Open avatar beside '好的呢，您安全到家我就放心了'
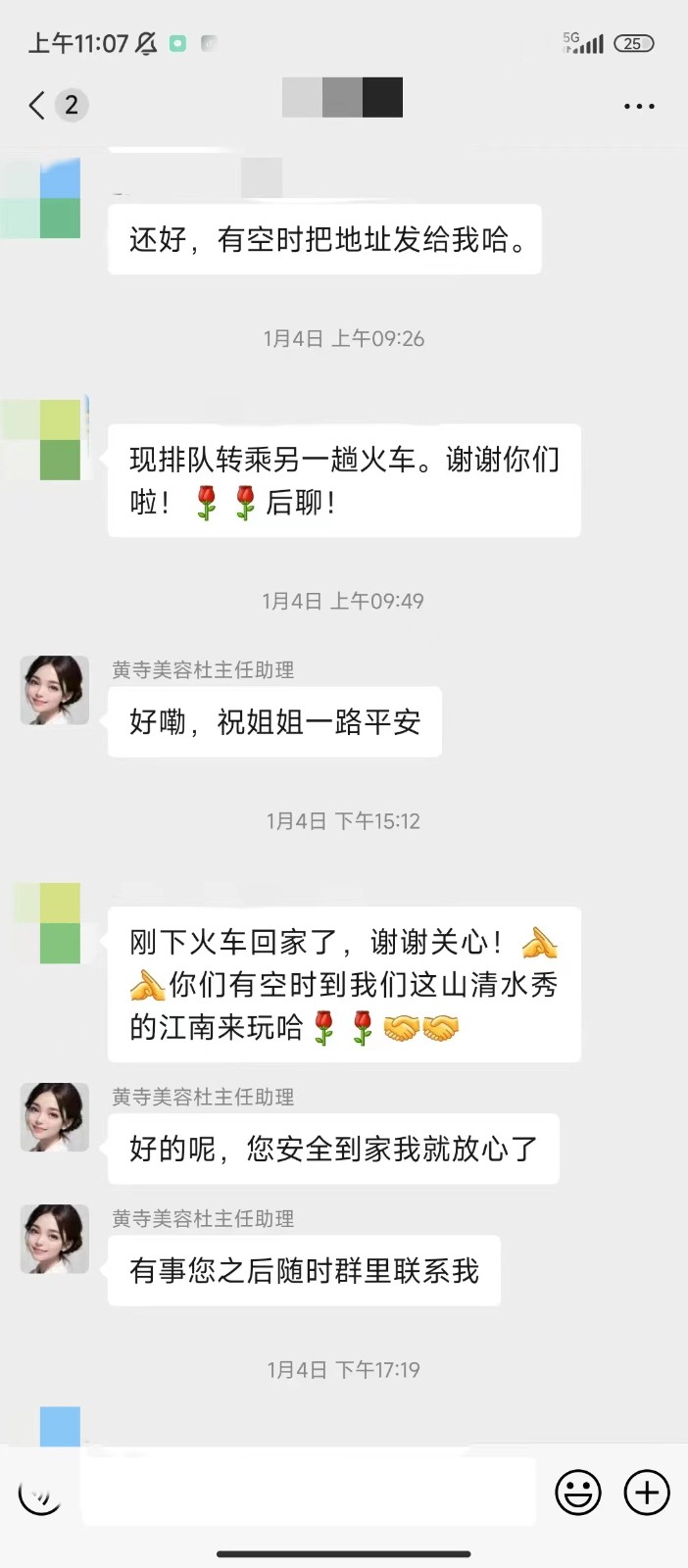Image resolution: width=688 pixels, height=1568 pixels. click(x=55, y=1117)
